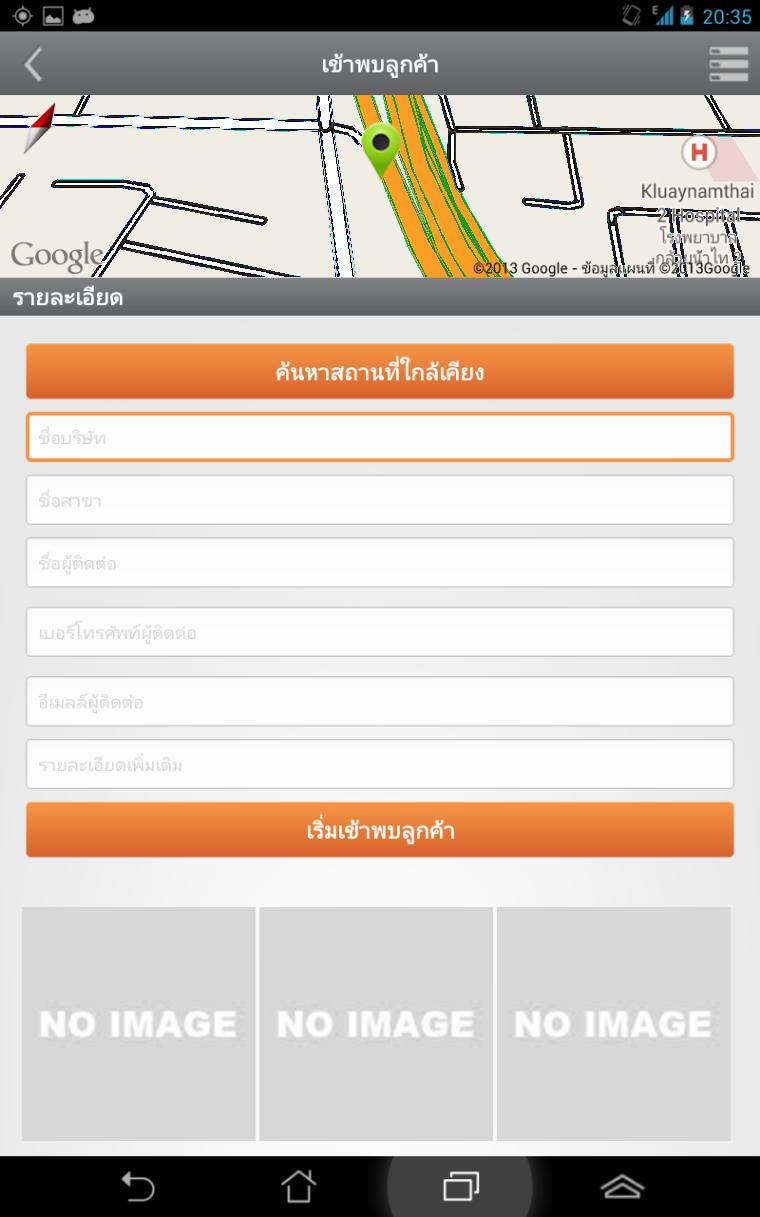Select the ชื่อสาขา text field
This screenshot has height=1217, width=760.
(380, 500)
